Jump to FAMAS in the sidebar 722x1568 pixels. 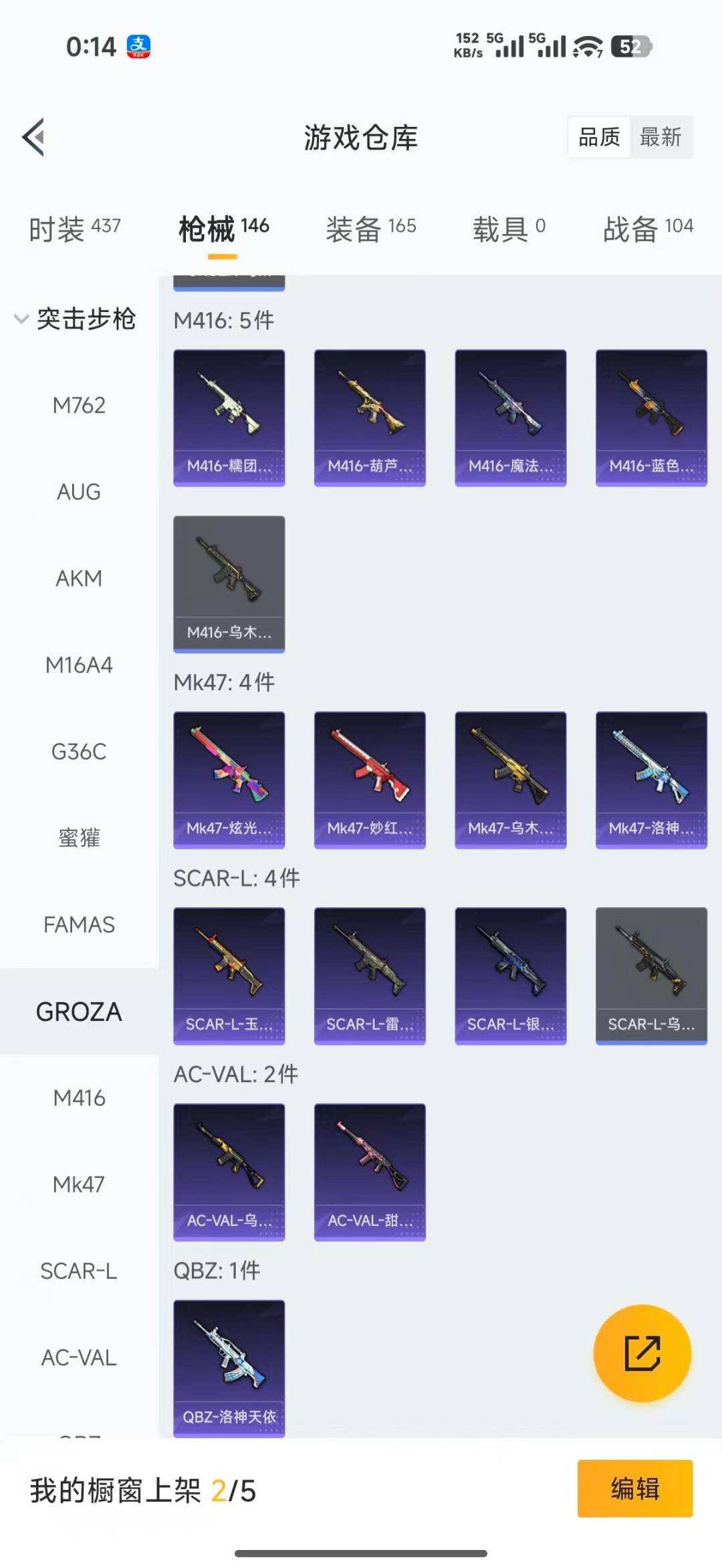(79, 925)
